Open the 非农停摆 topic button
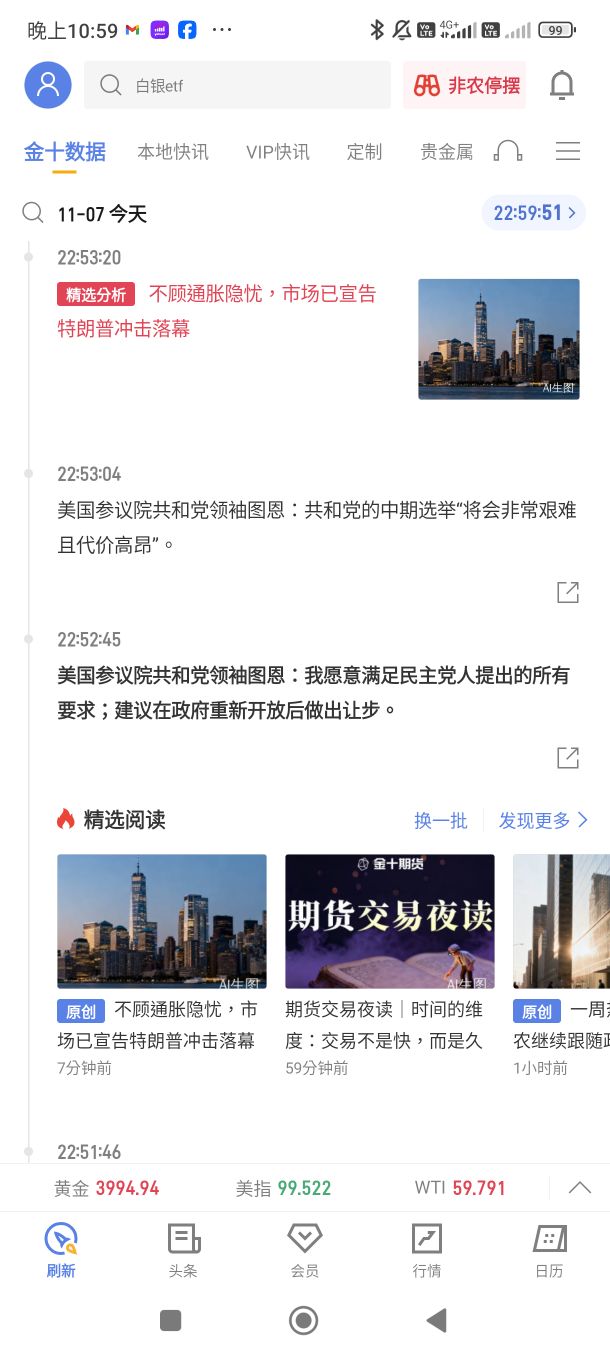 coord(464,86)
